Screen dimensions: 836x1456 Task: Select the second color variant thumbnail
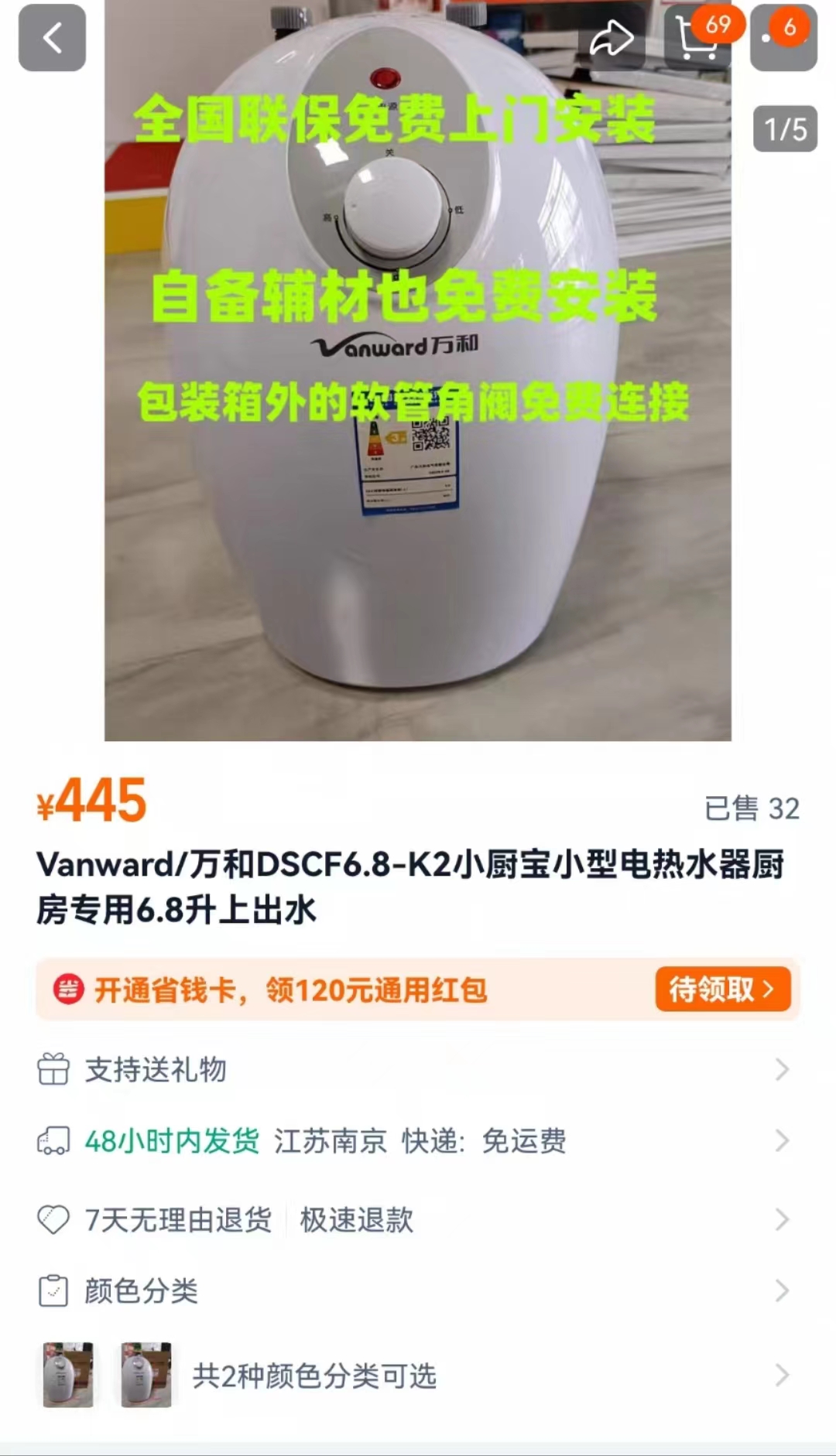(146, 1375)
